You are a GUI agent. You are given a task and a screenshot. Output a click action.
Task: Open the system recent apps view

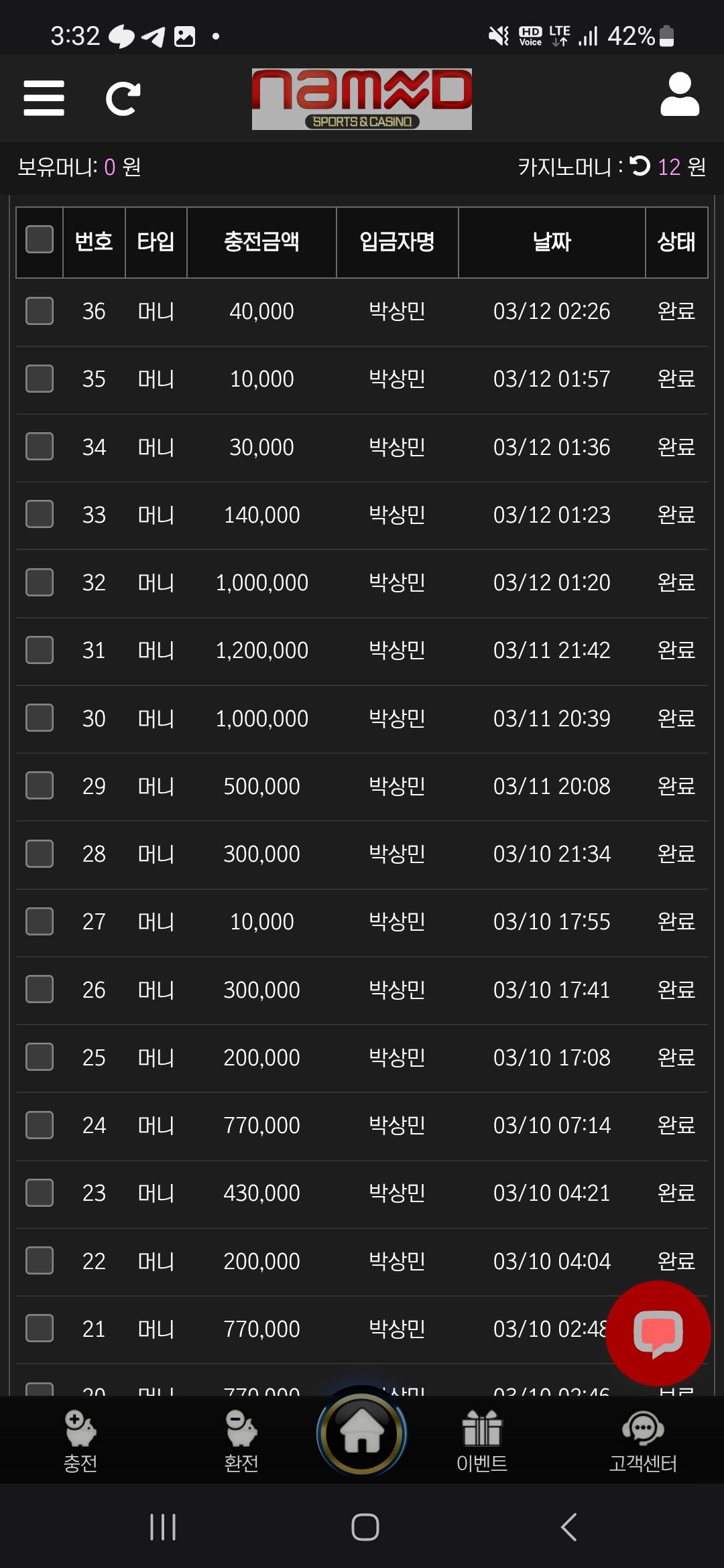click(162, 1527)
